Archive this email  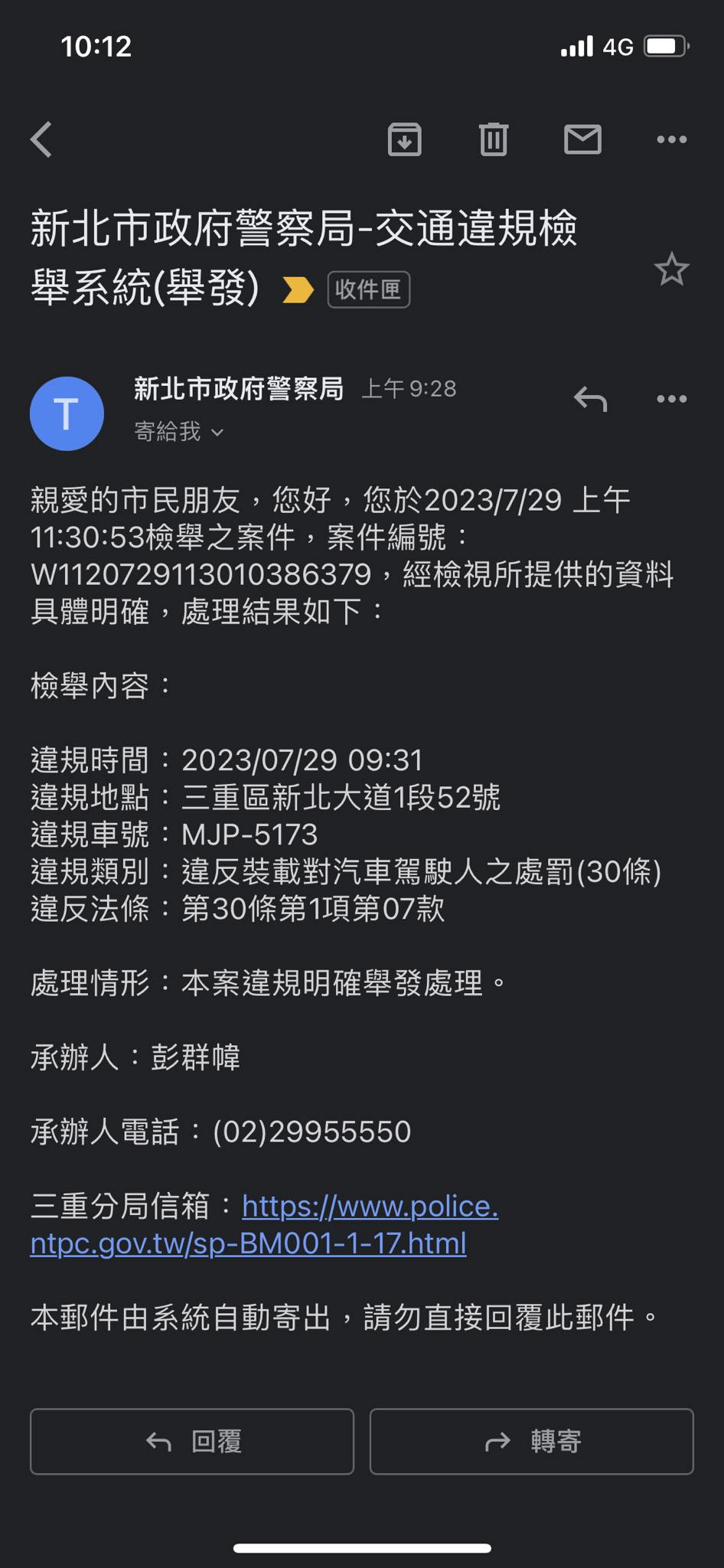click(x=404, y=139)
